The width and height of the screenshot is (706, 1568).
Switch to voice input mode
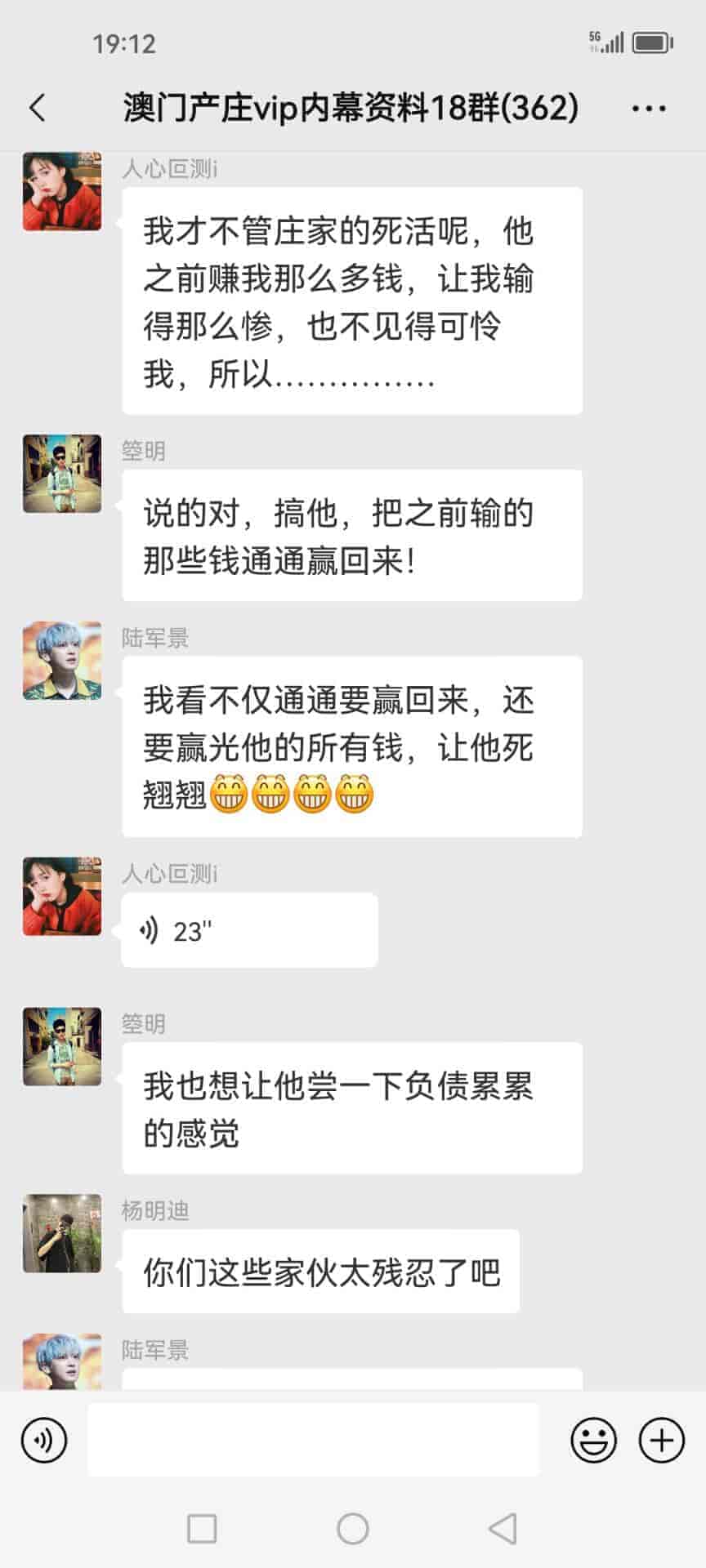(x=44, y=1440)
